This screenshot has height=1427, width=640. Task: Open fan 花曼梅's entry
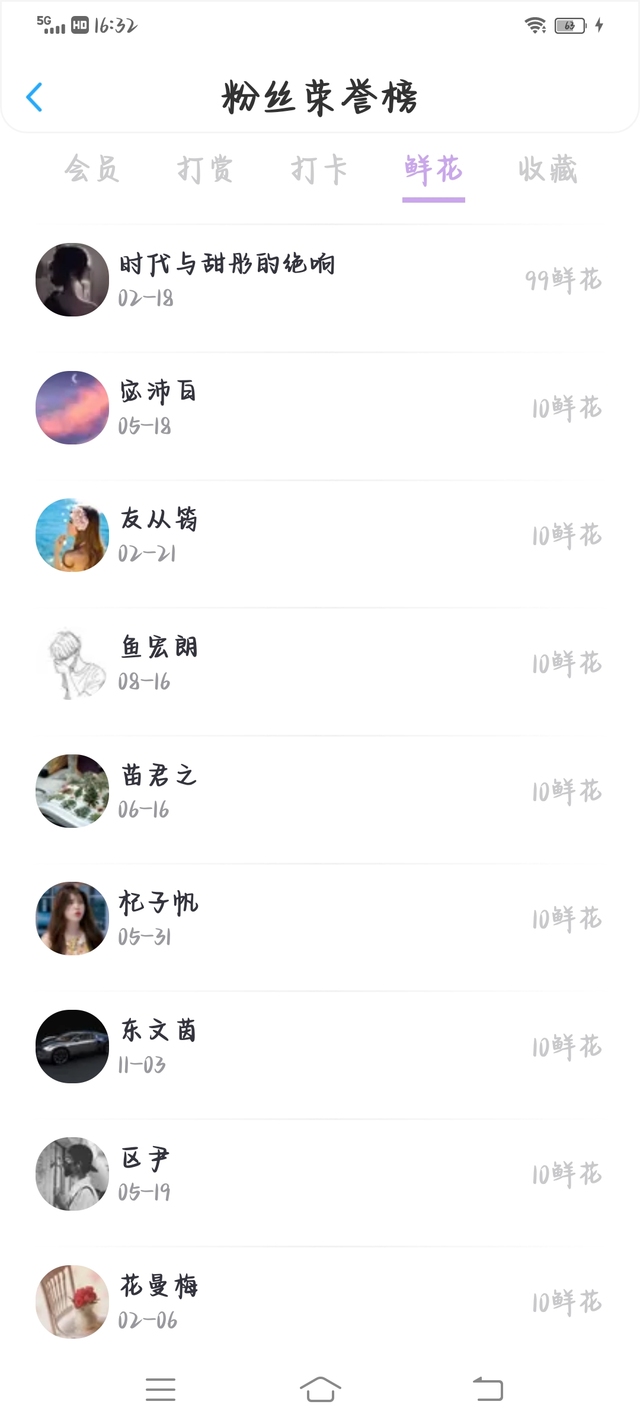tap(318, 1302)
